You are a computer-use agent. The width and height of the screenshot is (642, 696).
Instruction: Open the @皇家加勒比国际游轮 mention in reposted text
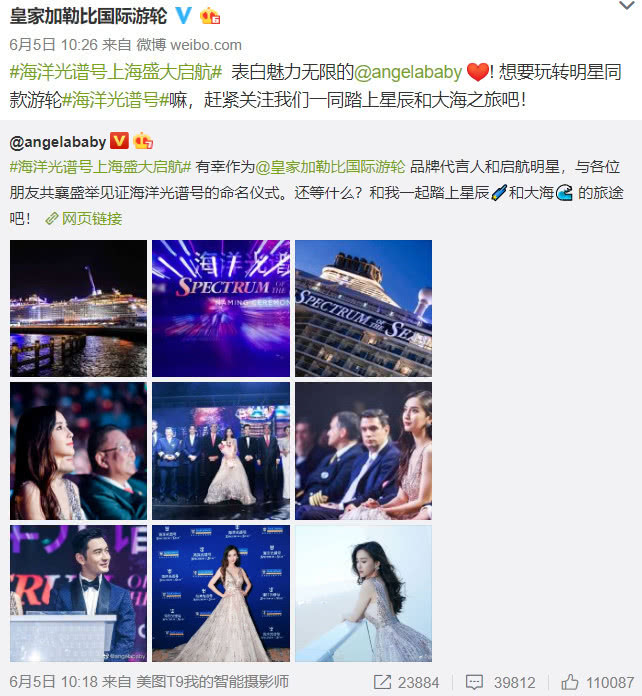tap(330, 167)
